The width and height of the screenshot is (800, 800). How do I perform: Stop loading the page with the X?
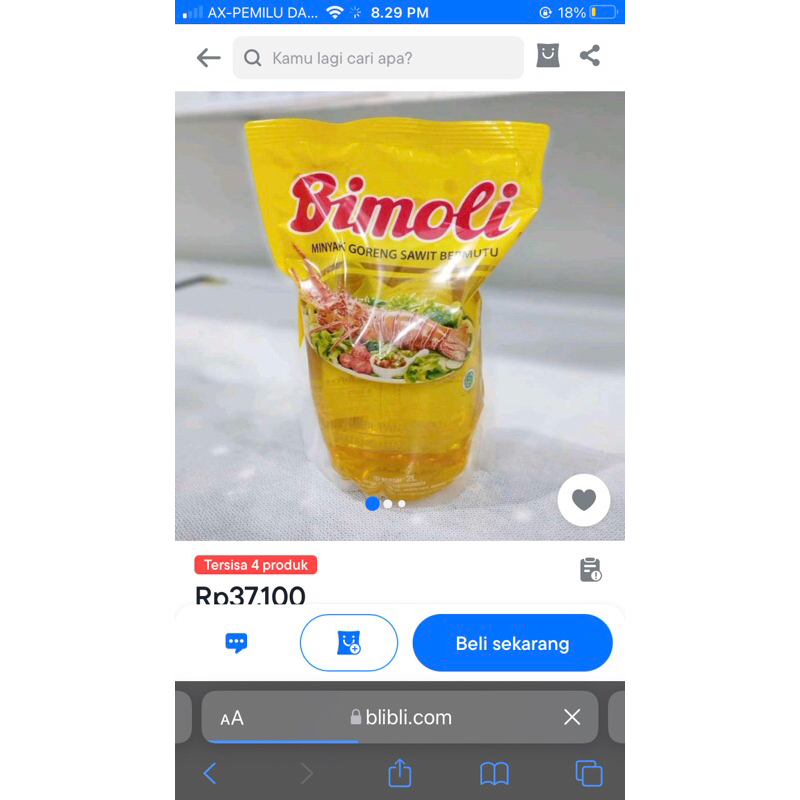(572, 717)
